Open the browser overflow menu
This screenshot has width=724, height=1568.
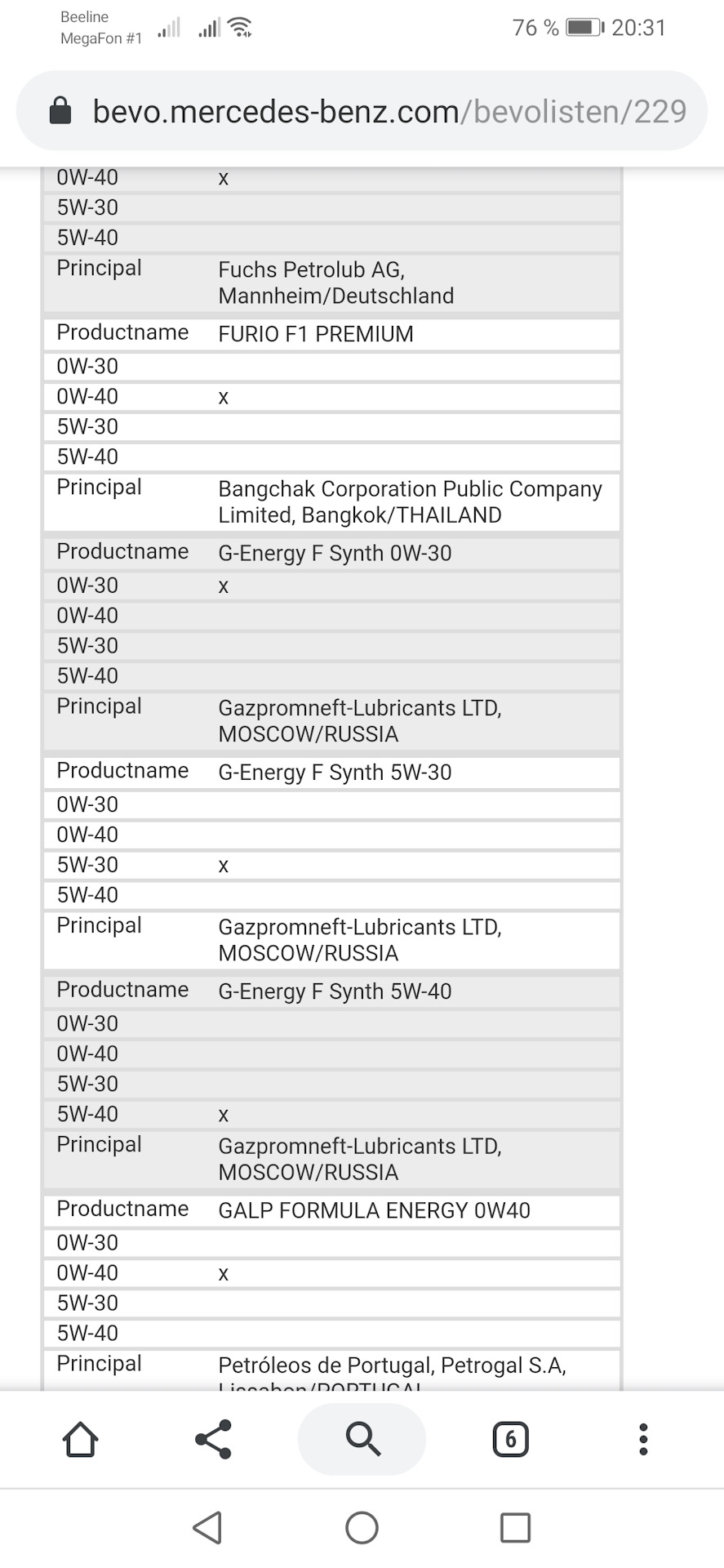(643, 1439)
